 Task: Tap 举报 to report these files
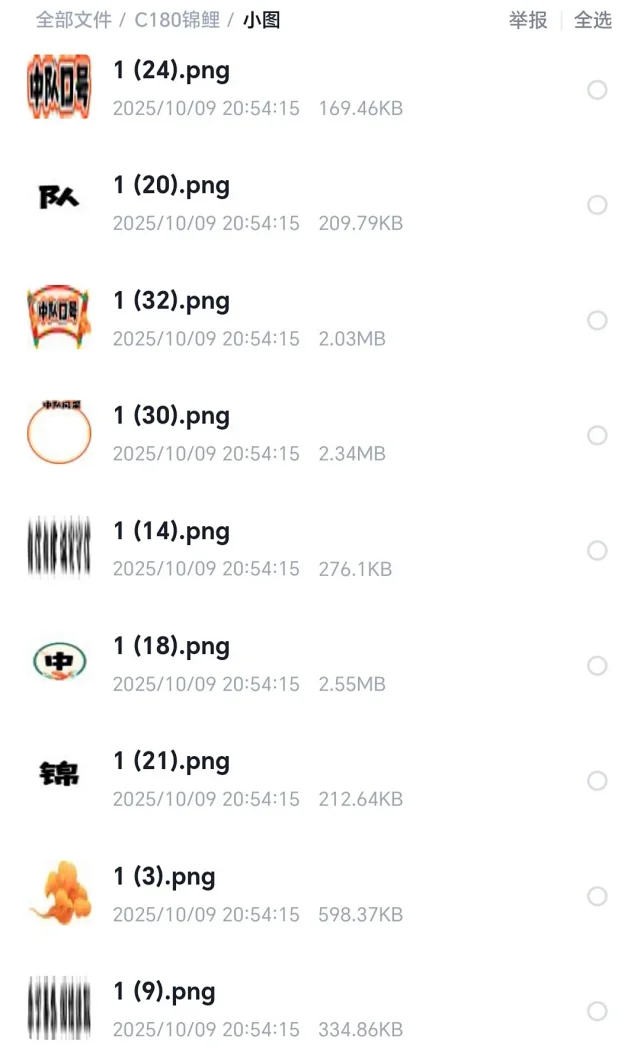[x=527, y=20]
